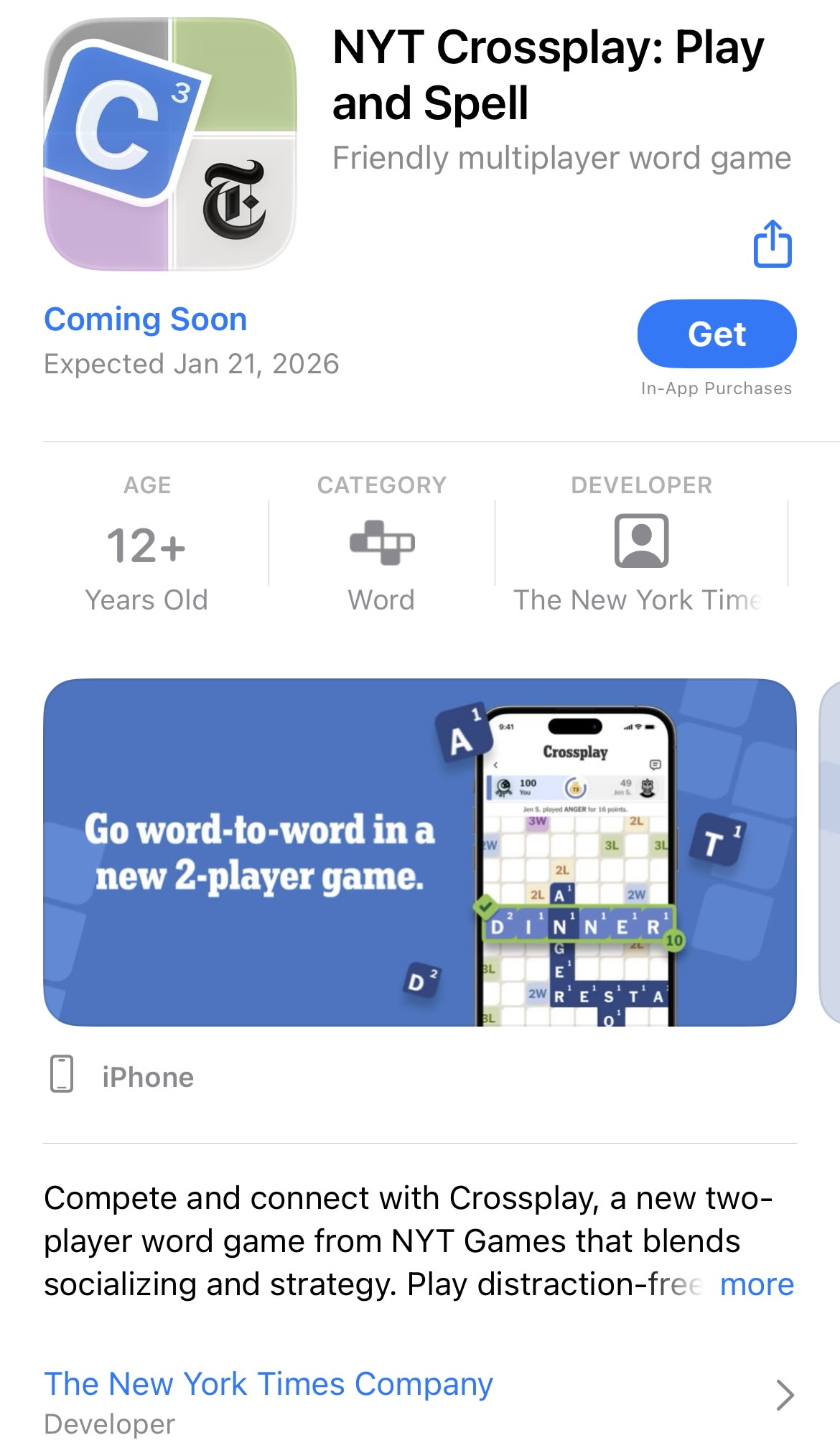Share the NYT Crossplay app
Image resolution: width=840 pixels, height=1448 pixels.
coord(773,245)
